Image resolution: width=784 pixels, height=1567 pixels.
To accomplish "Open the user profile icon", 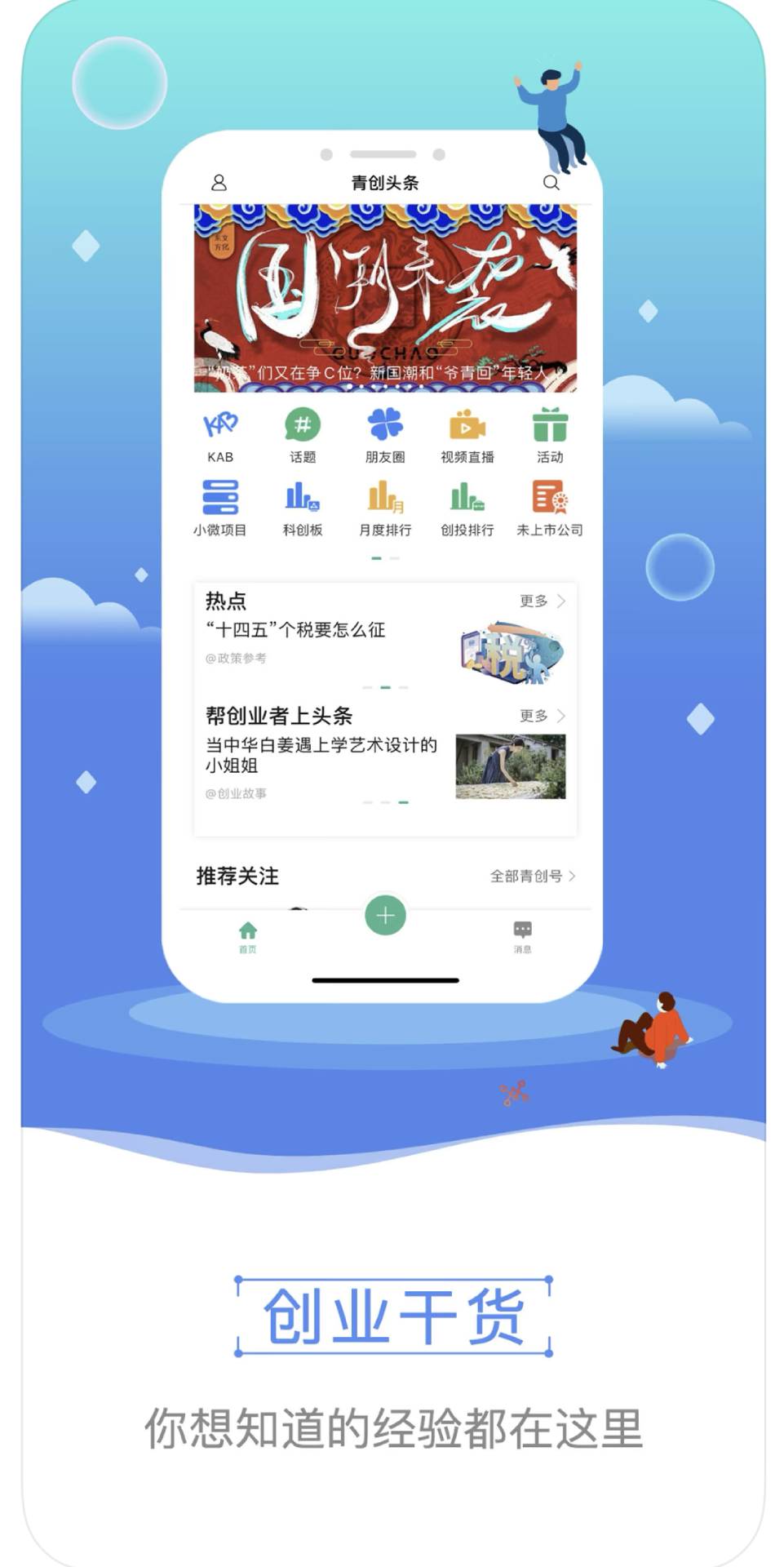I will [x=219, y=181].
